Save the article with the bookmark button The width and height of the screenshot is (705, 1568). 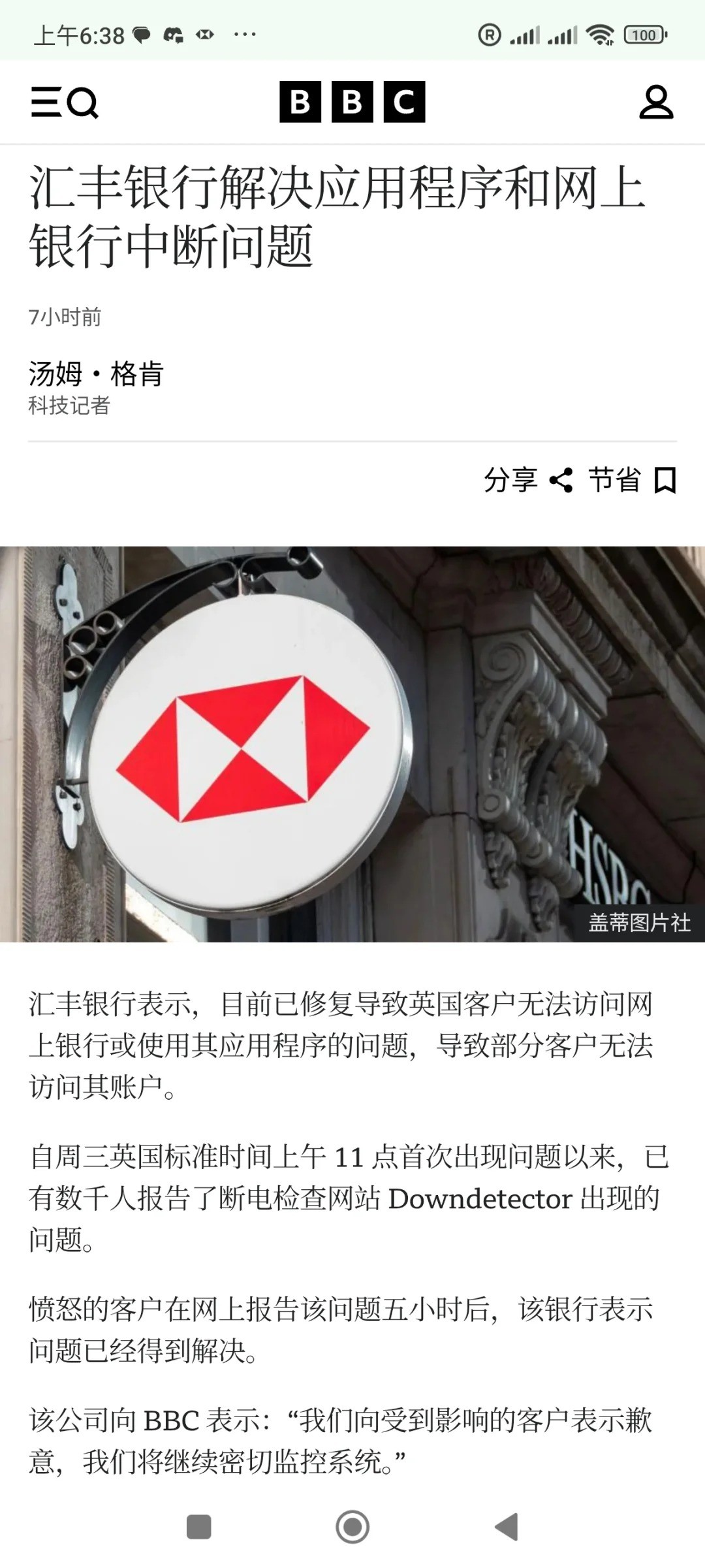632,480
